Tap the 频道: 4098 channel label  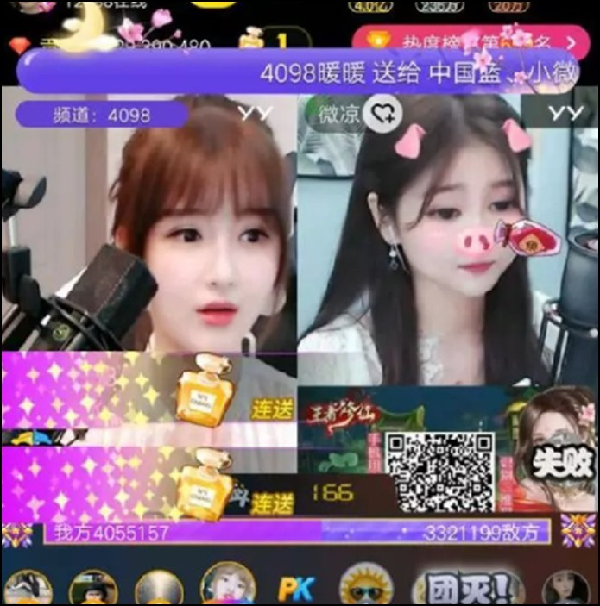tap(100, 115)
